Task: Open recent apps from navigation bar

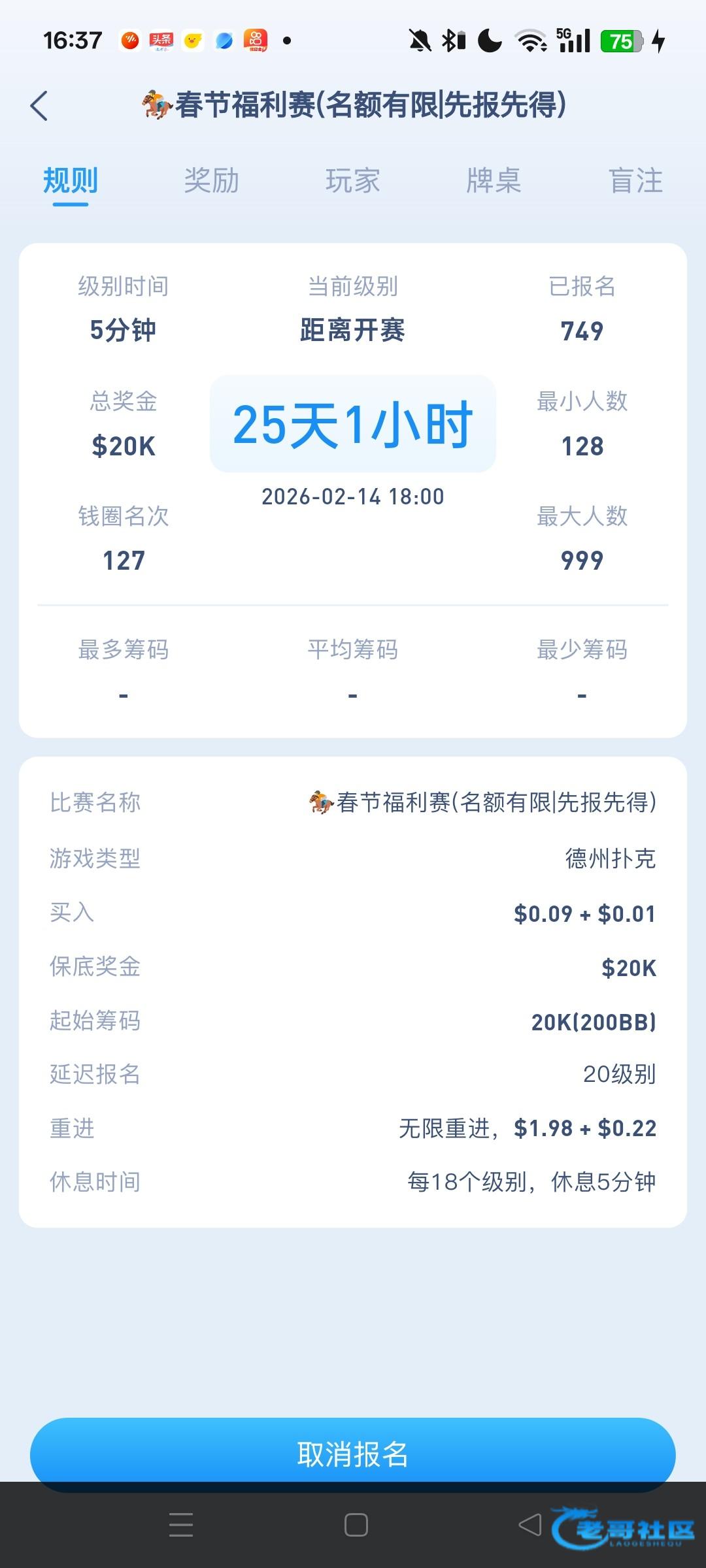Action: (181, 1524)
